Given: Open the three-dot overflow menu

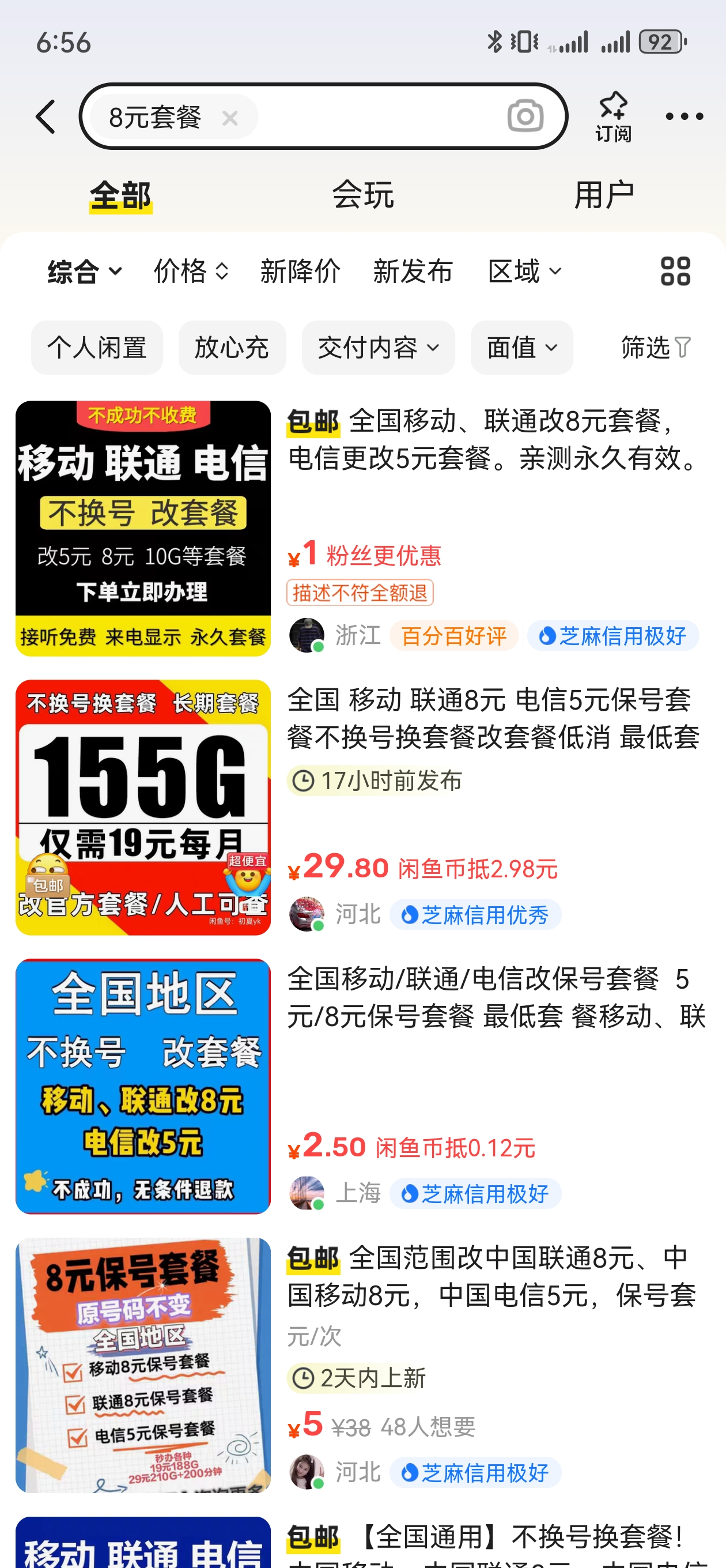Looking at the screenshot, I should point(684,116).
